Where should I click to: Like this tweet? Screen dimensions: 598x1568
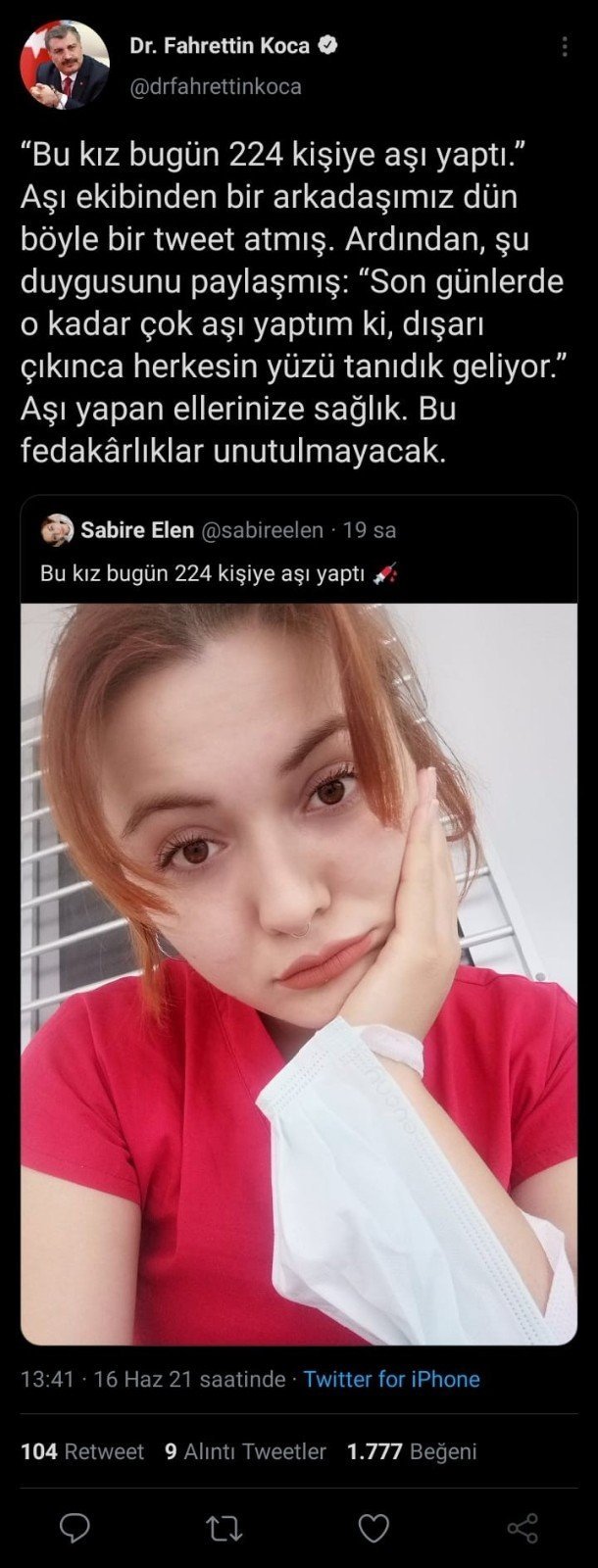[374, 1527]
